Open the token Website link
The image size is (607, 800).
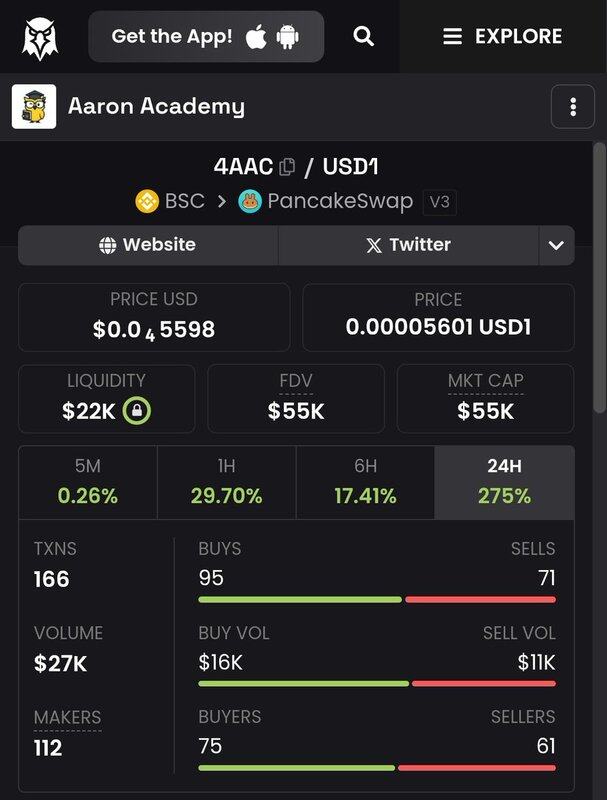point(148,245)
